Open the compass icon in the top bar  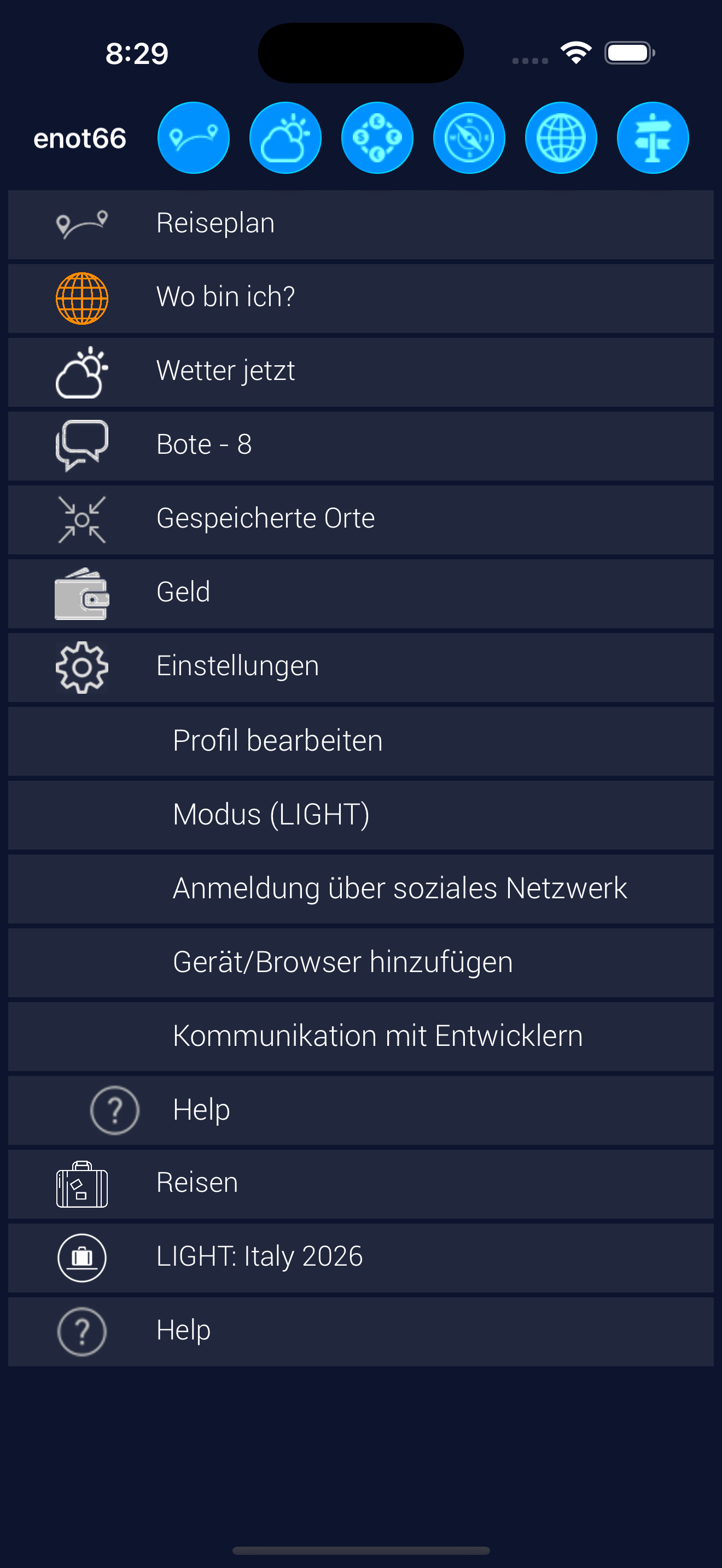coord(469,138)
